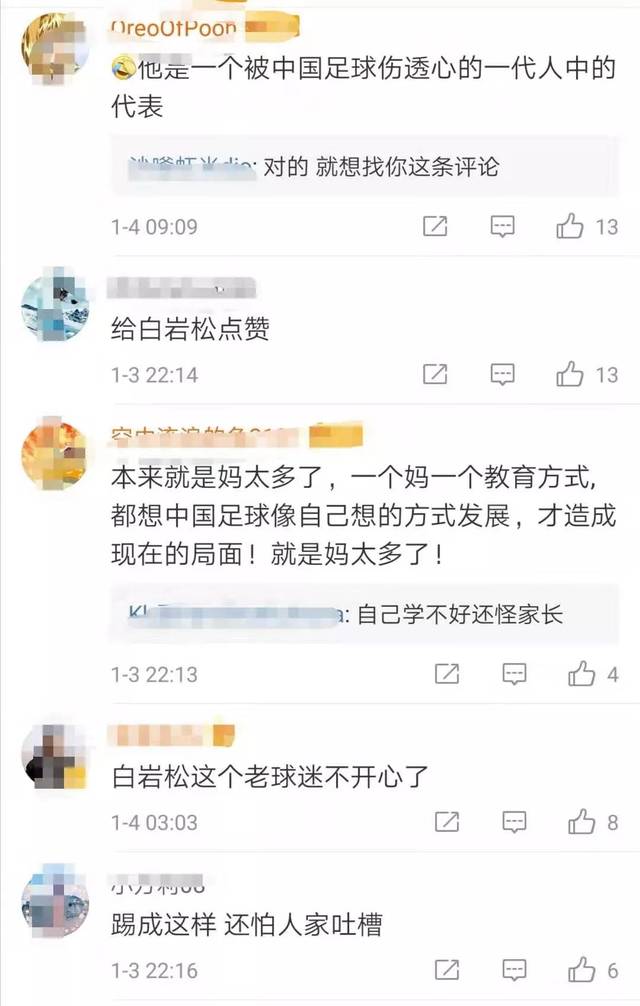Screen dimensions: 640x1006
Task: Open the reply '对的 就想找你这条评论'
Action: tap(379, 167)
